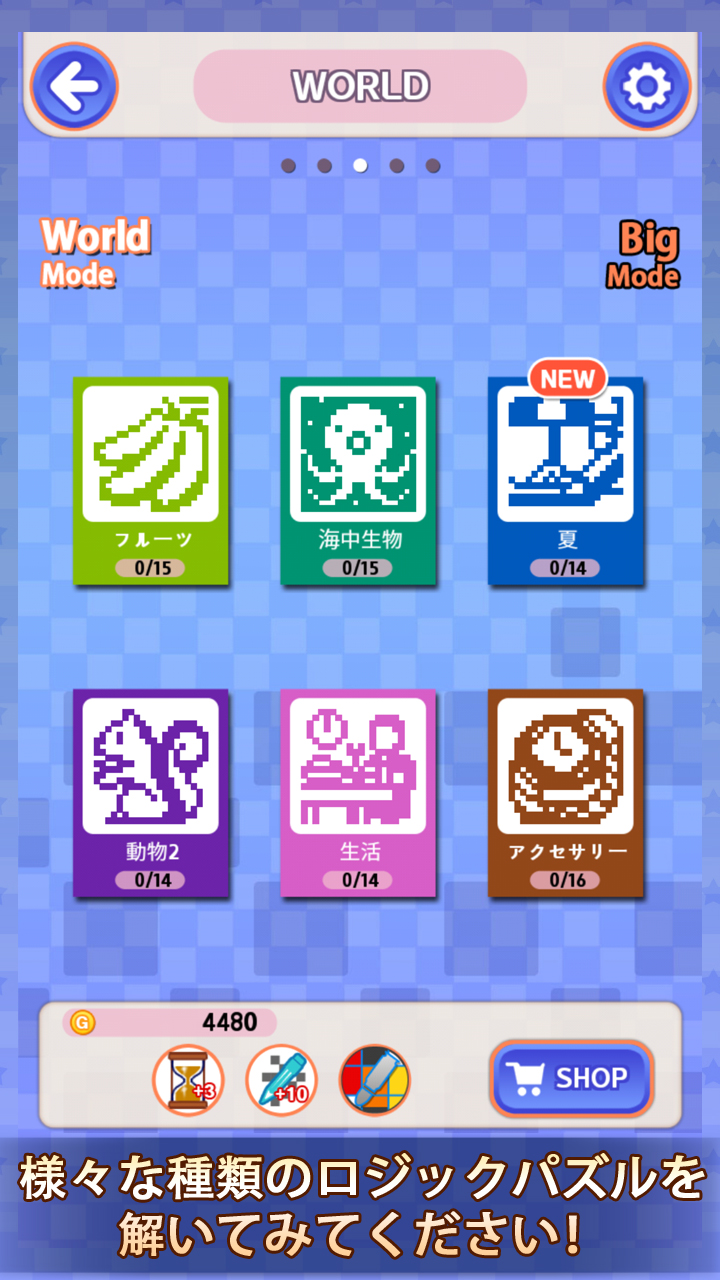
Task: Open the SHOP
Action: (x=571, y=1078)
